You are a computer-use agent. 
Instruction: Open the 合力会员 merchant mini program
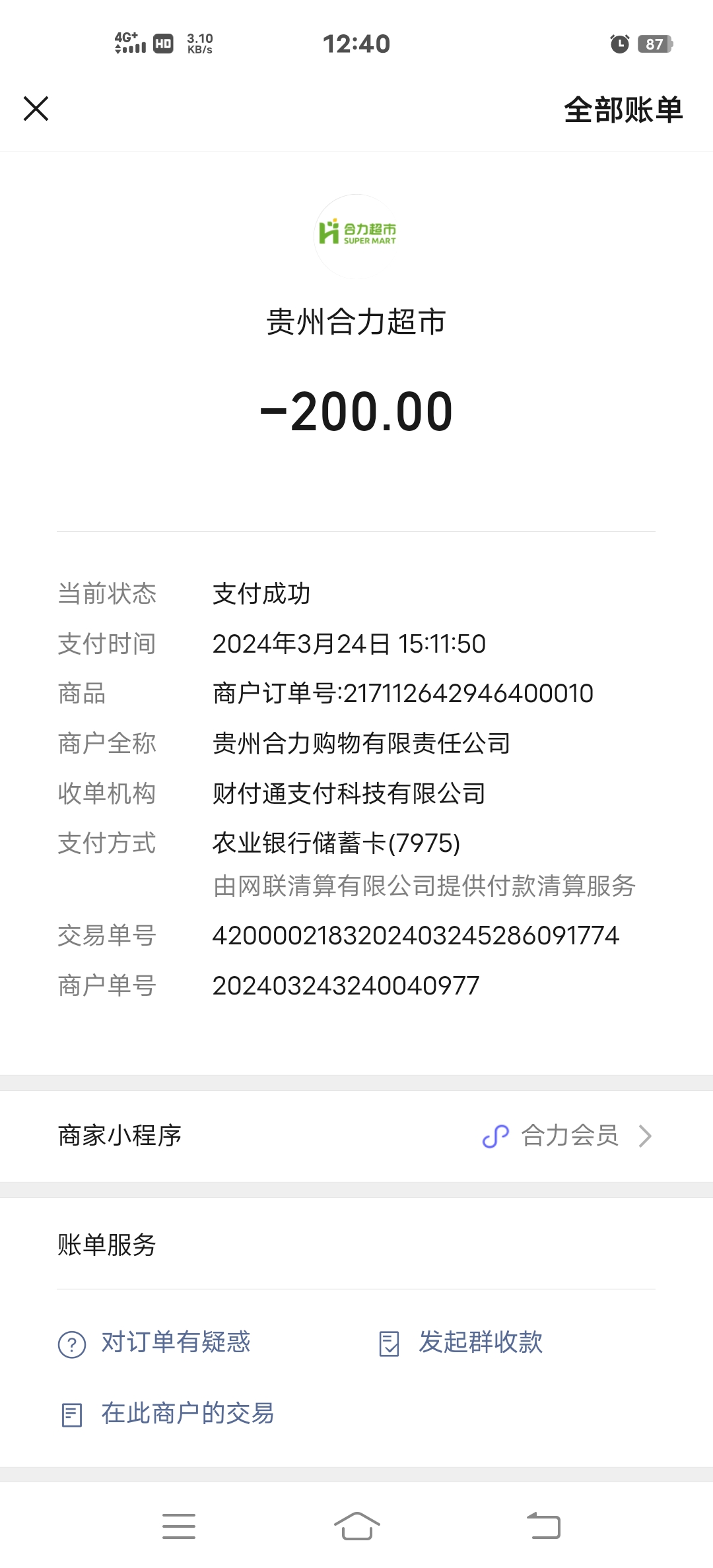click(x=568, y=1136)
